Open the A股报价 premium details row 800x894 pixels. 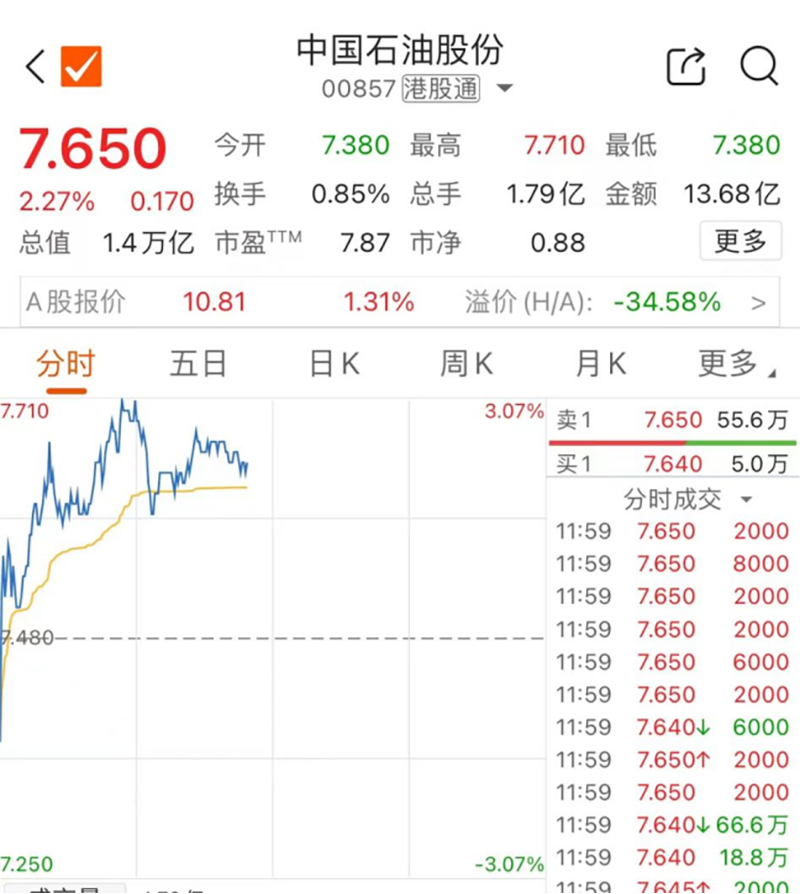pyautogui.click(x=398, y=302)
